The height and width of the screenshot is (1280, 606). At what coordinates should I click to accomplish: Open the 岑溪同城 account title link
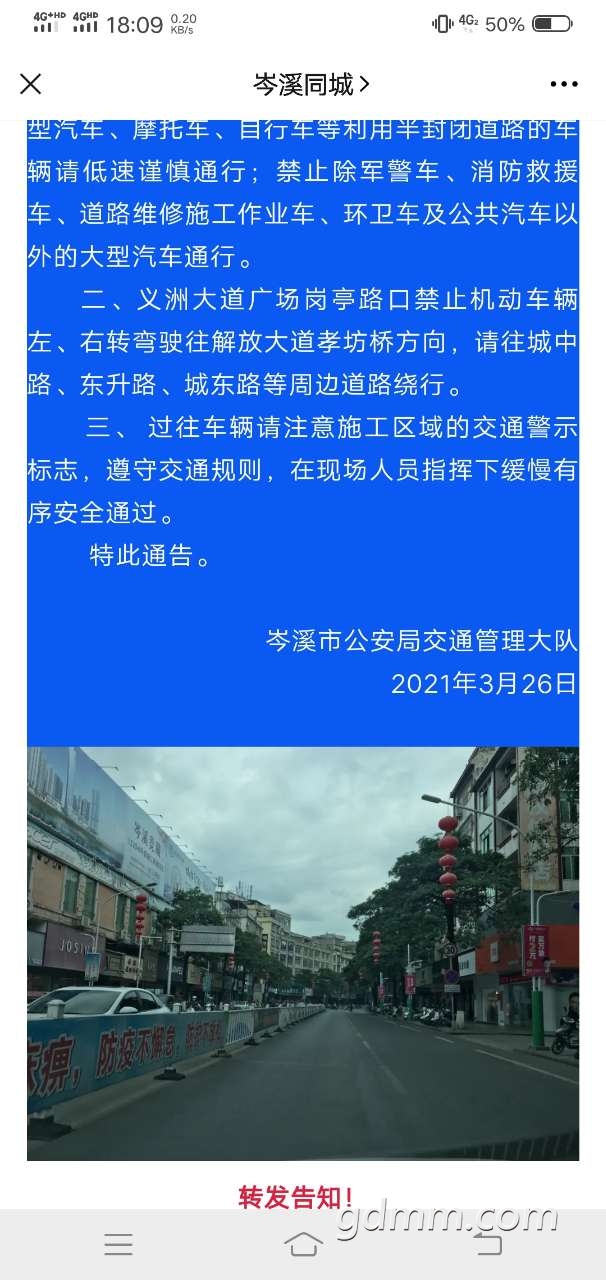(310, 85)
